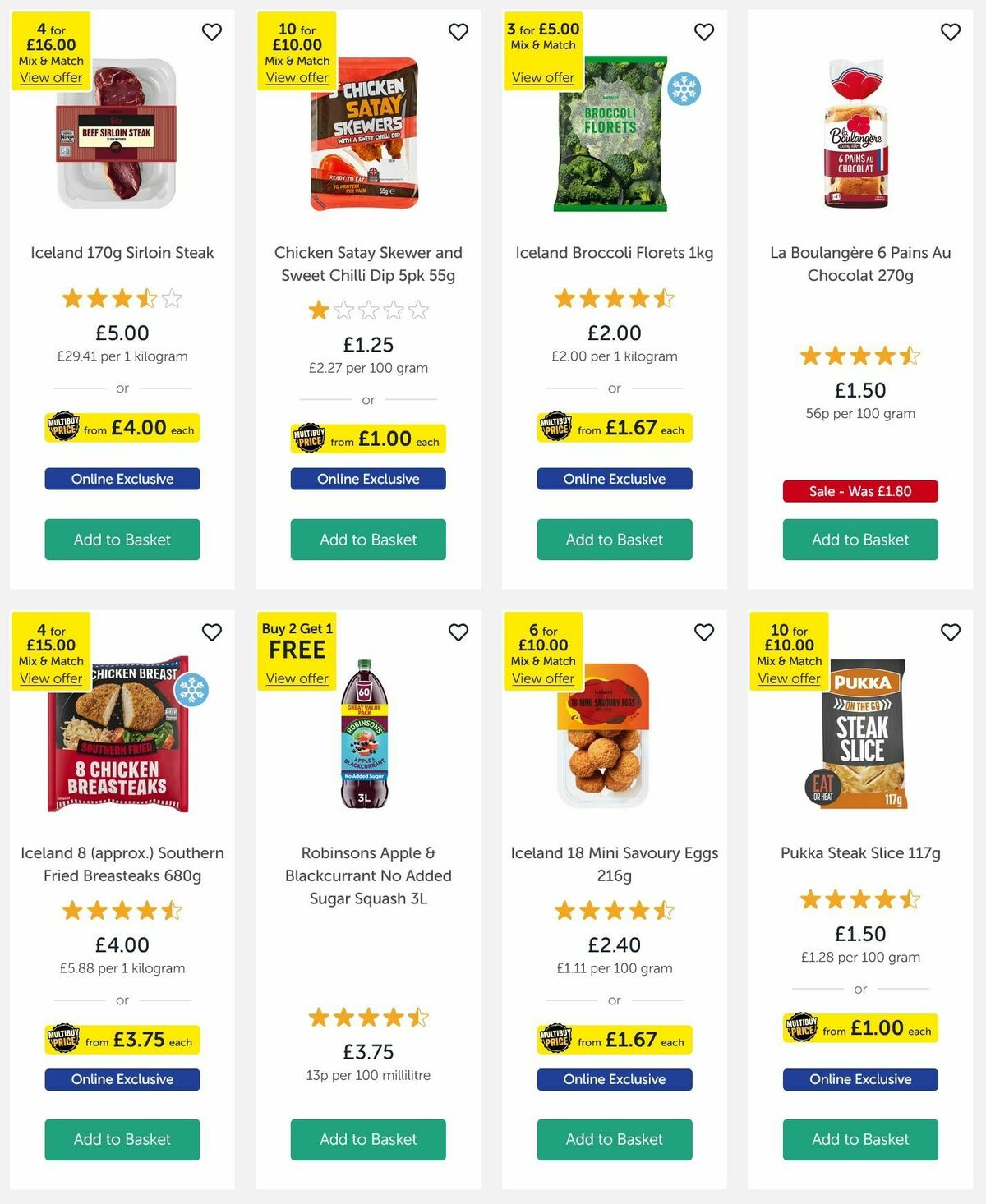This screenshot has width=986, height=1204.
Task: Add Iceland Broccoli Florets 1kg to basket
Action: point(614,540)
